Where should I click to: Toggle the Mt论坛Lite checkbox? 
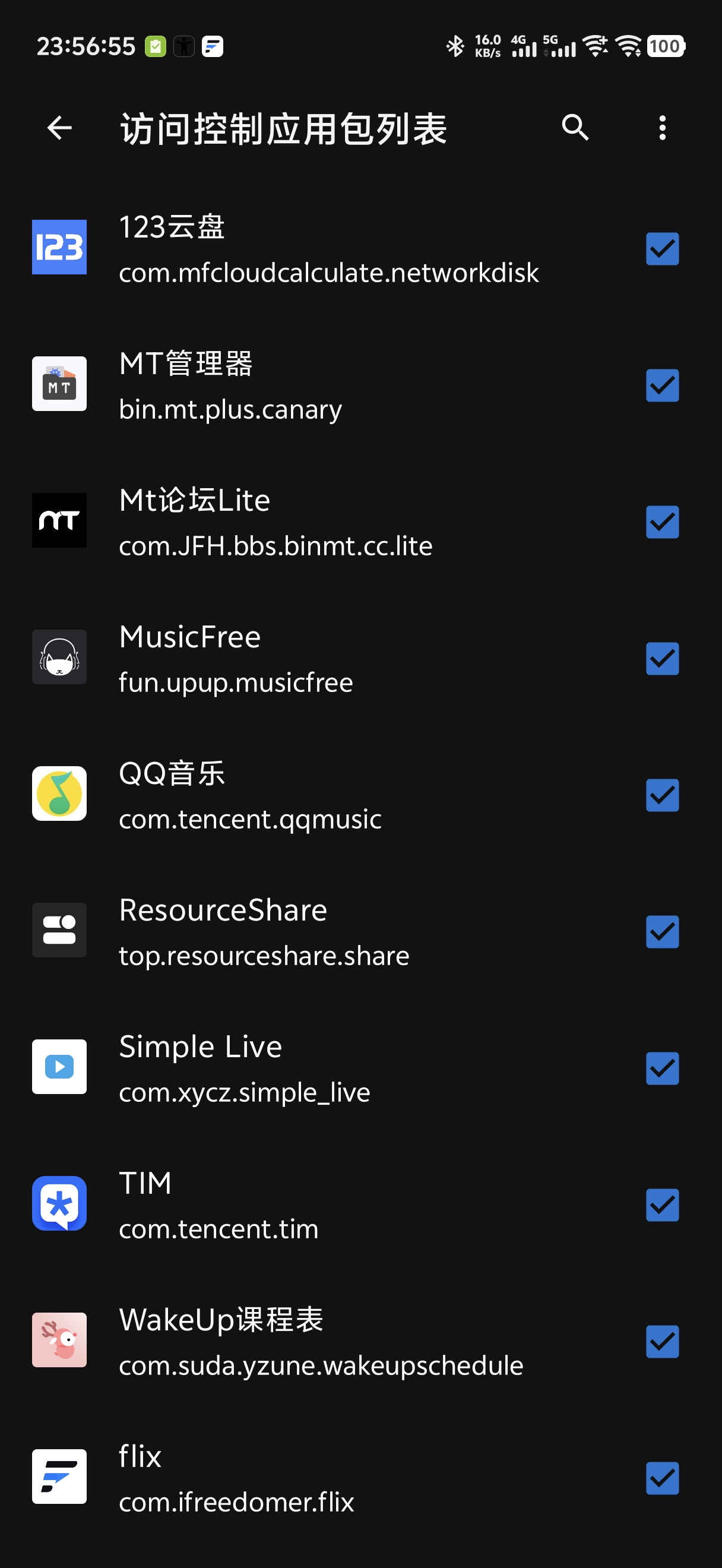(x=663, y=521)
